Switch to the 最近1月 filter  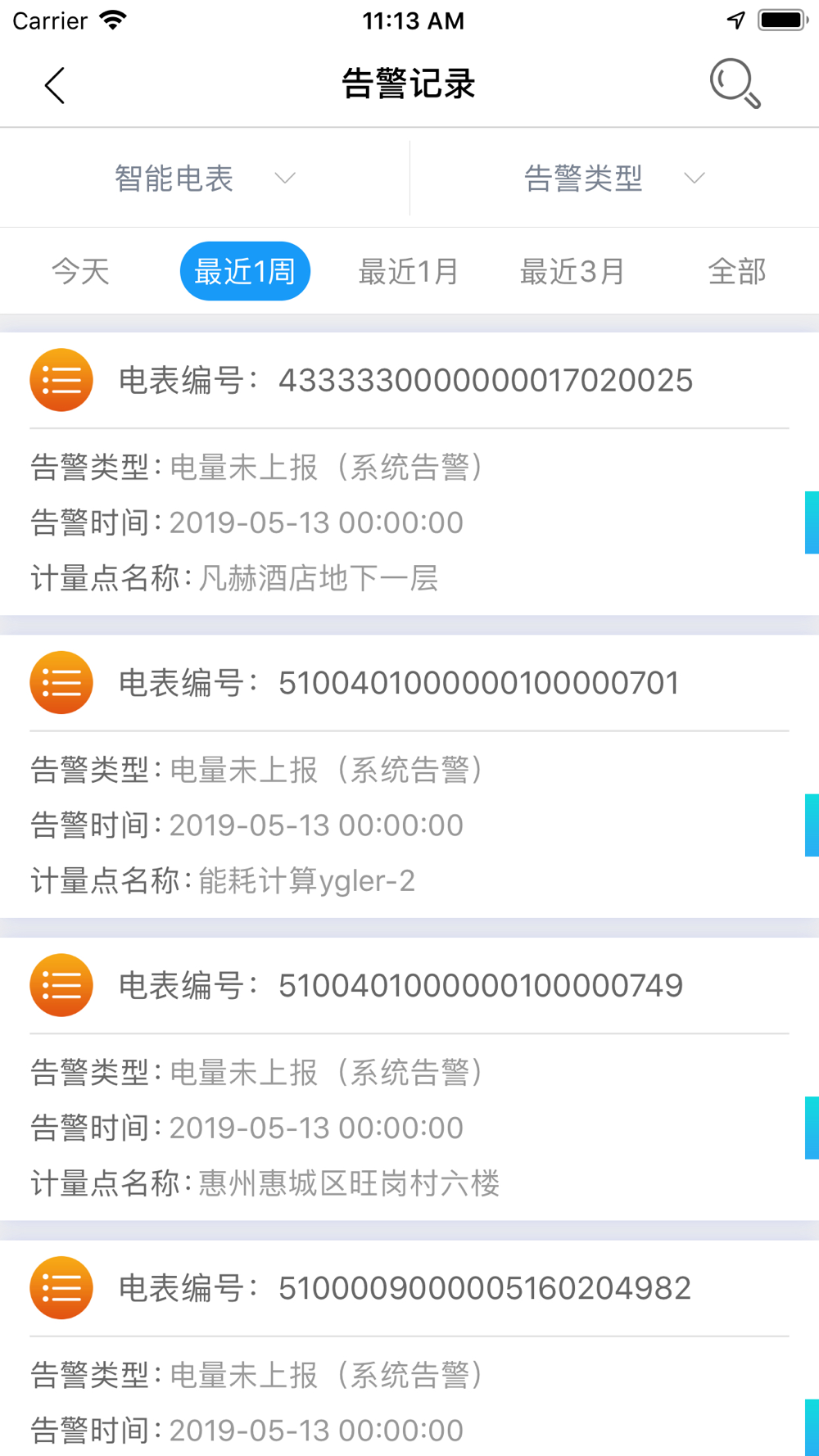(409, 271)
